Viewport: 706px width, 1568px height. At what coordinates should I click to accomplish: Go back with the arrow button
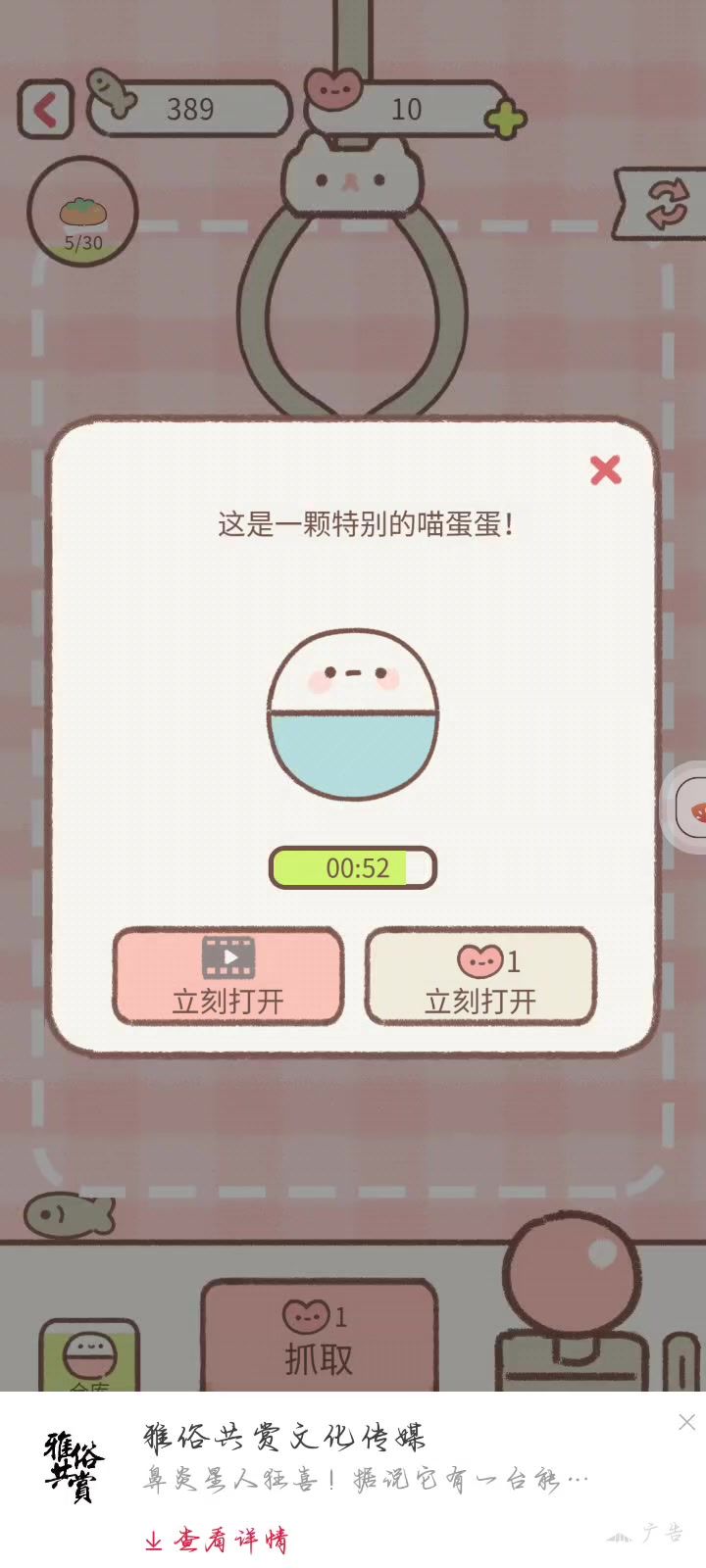pyautogui.click(x=45, y=110)
